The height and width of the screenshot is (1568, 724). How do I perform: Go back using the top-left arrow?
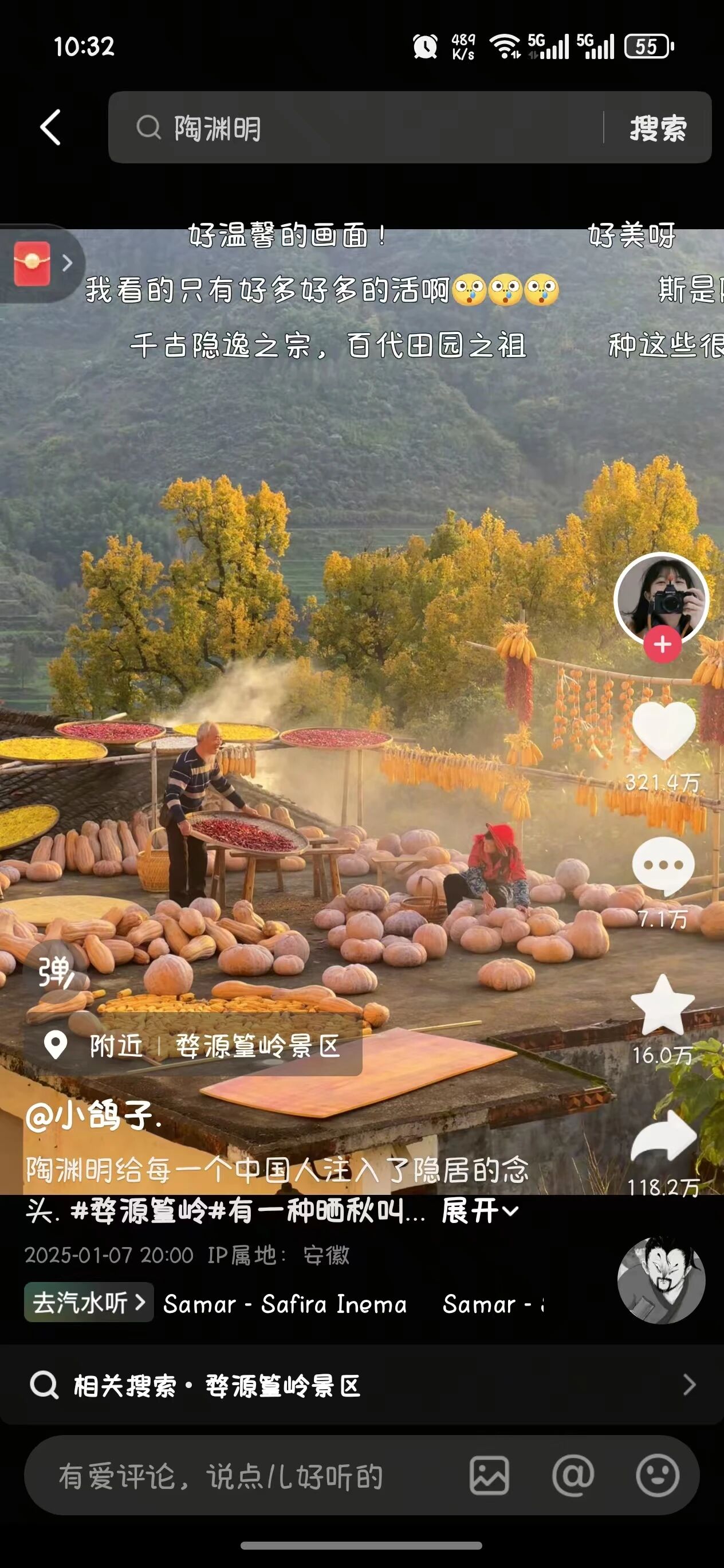(x=51, y=128)
